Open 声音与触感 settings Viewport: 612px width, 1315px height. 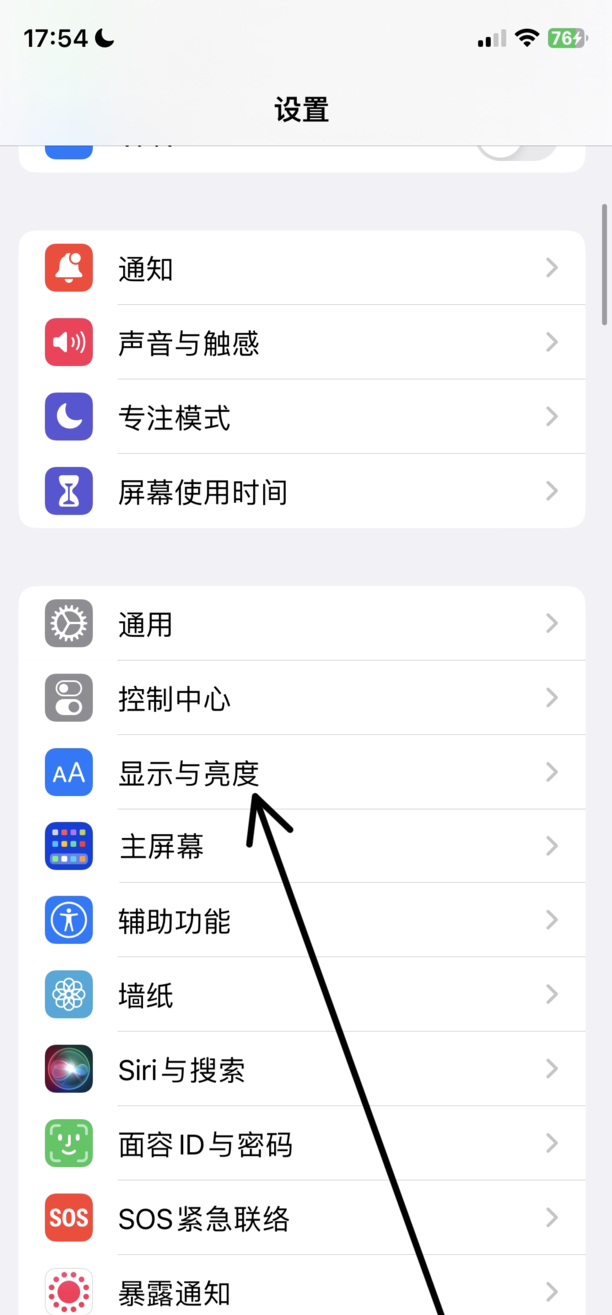(300, 343)
